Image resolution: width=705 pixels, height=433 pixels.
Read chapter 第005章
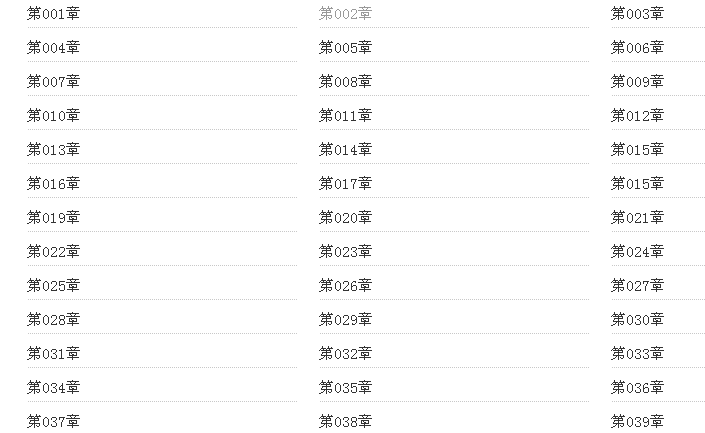pyautogui.click(x=345, y=48)
